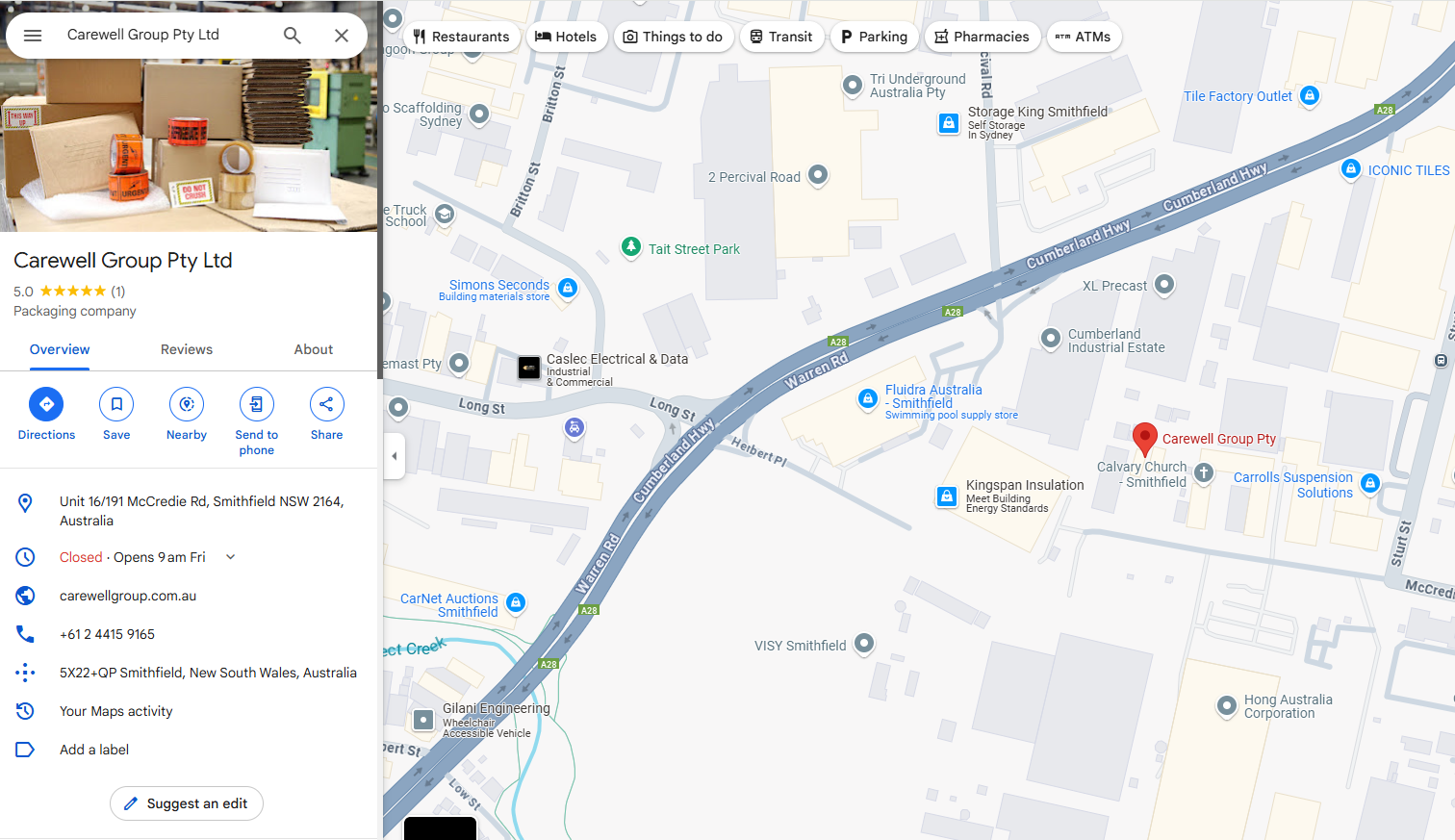Expand the opening hours
The height and width of the screenshot is (840, 1455).
click(x=231, y=557)
